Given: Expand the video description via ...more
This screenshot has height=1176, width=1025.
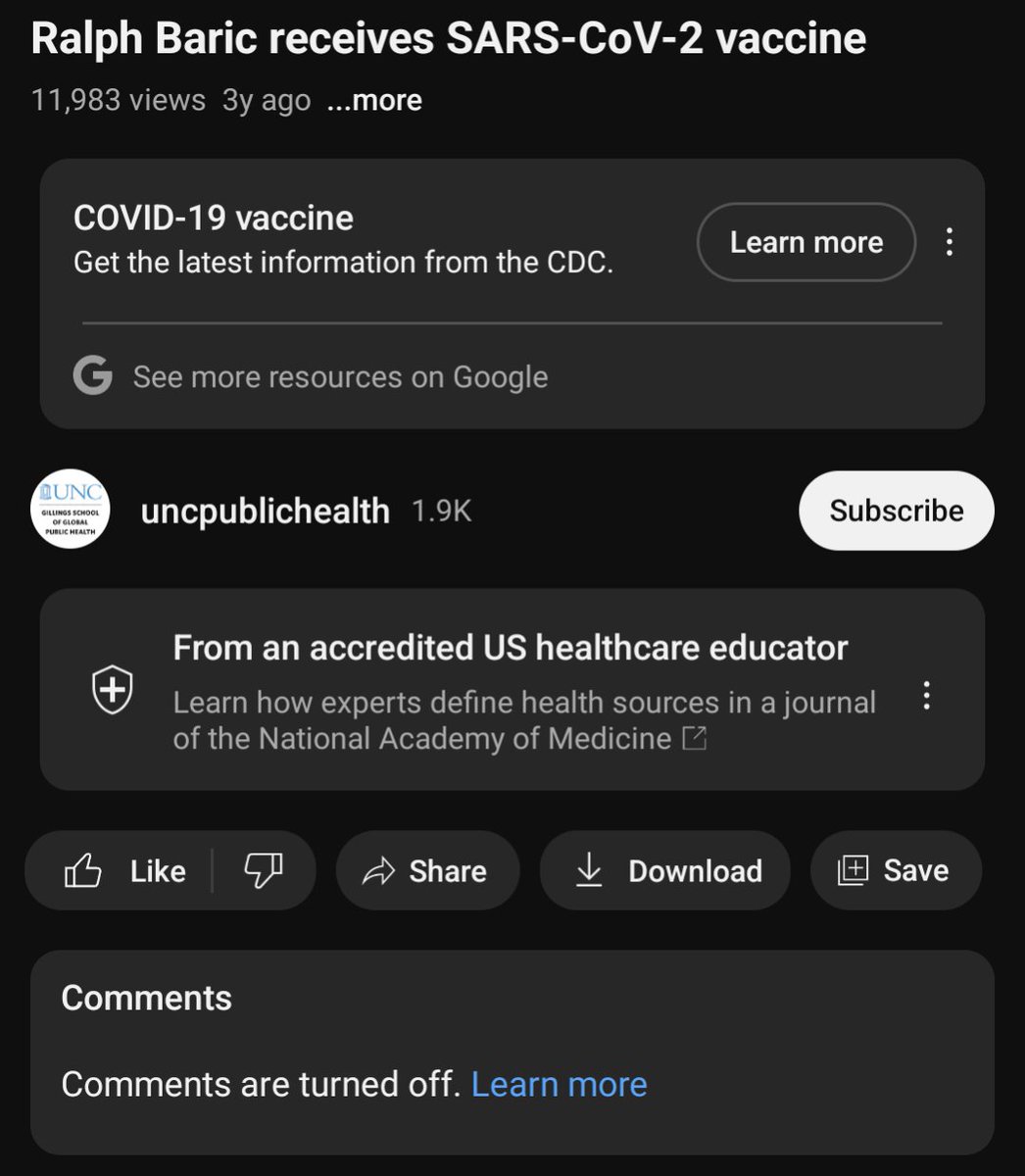Looking at the screenshot, I should pos(374,100).
